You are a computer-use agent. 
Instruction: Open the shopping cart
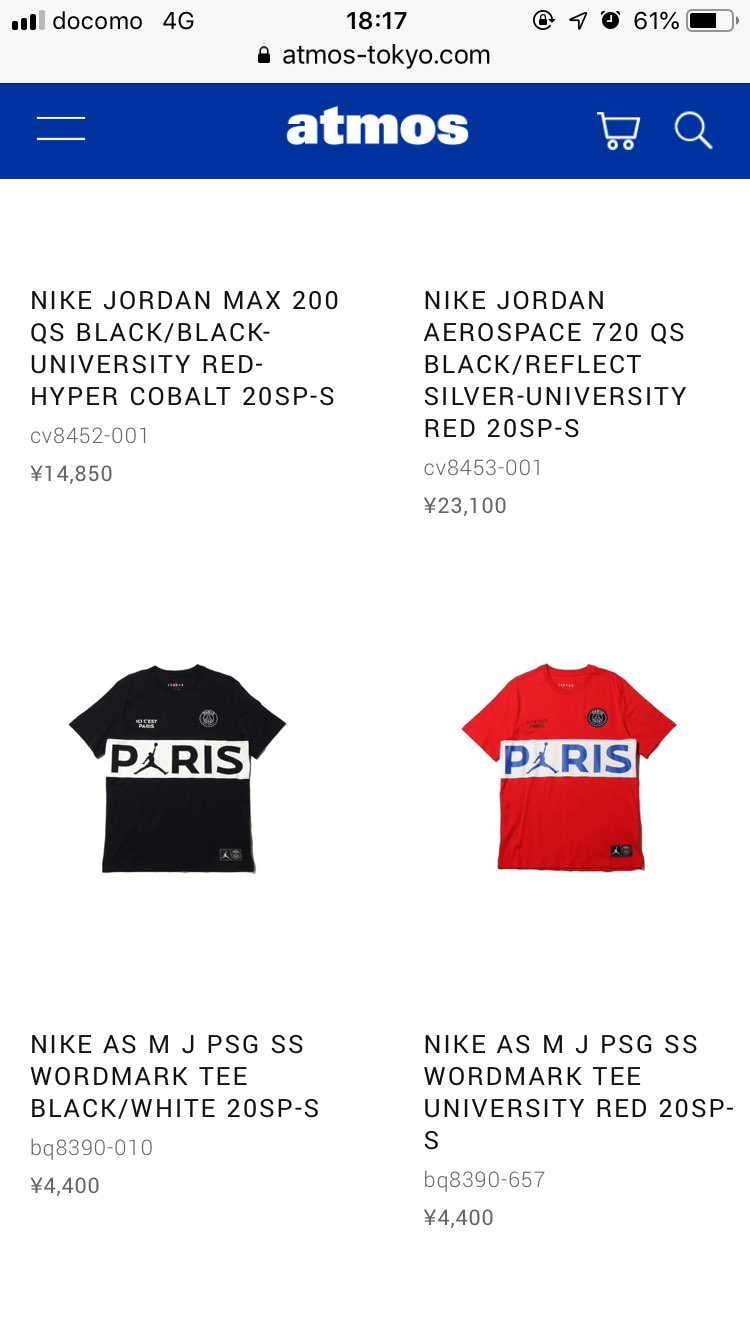618,130
